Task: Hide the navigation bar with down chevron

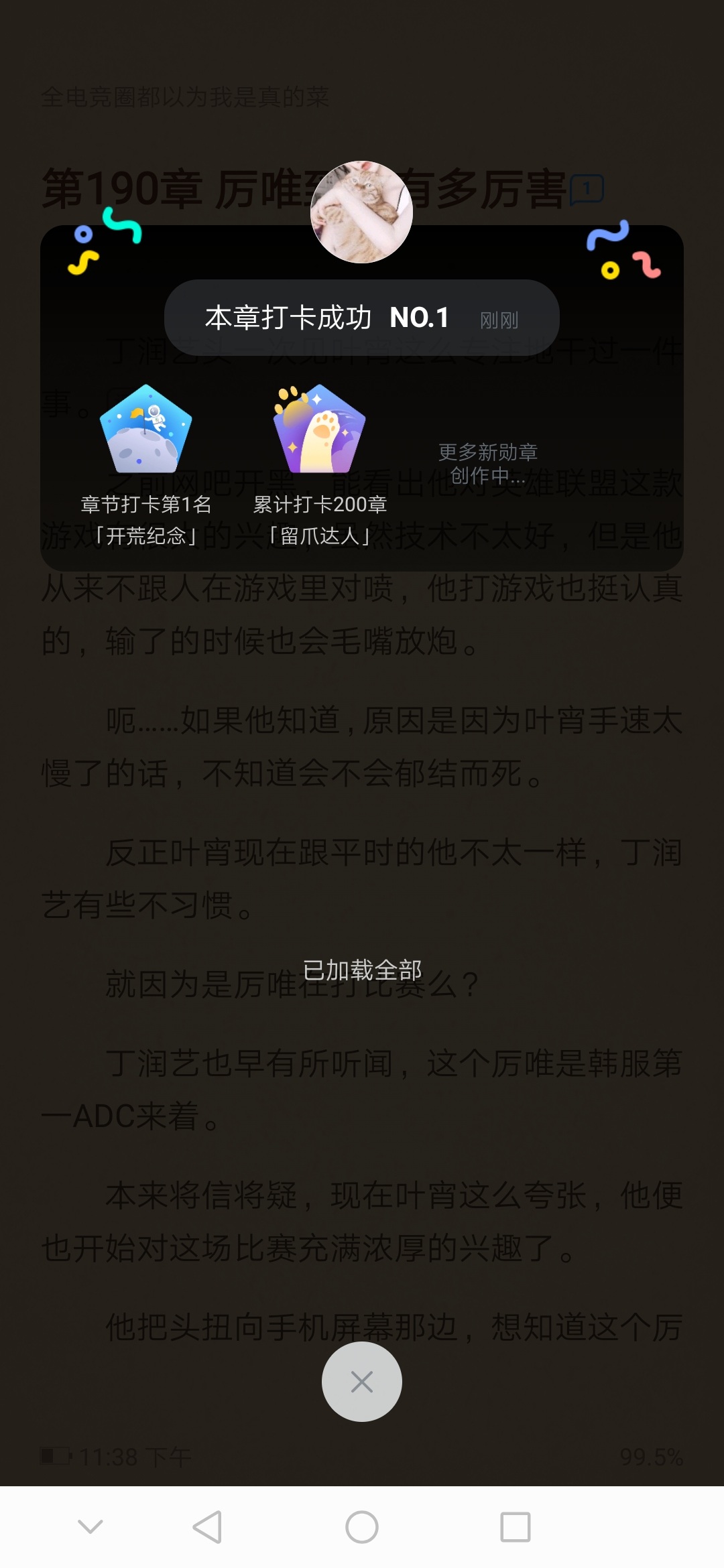Action: click(x=90, y=1527)
